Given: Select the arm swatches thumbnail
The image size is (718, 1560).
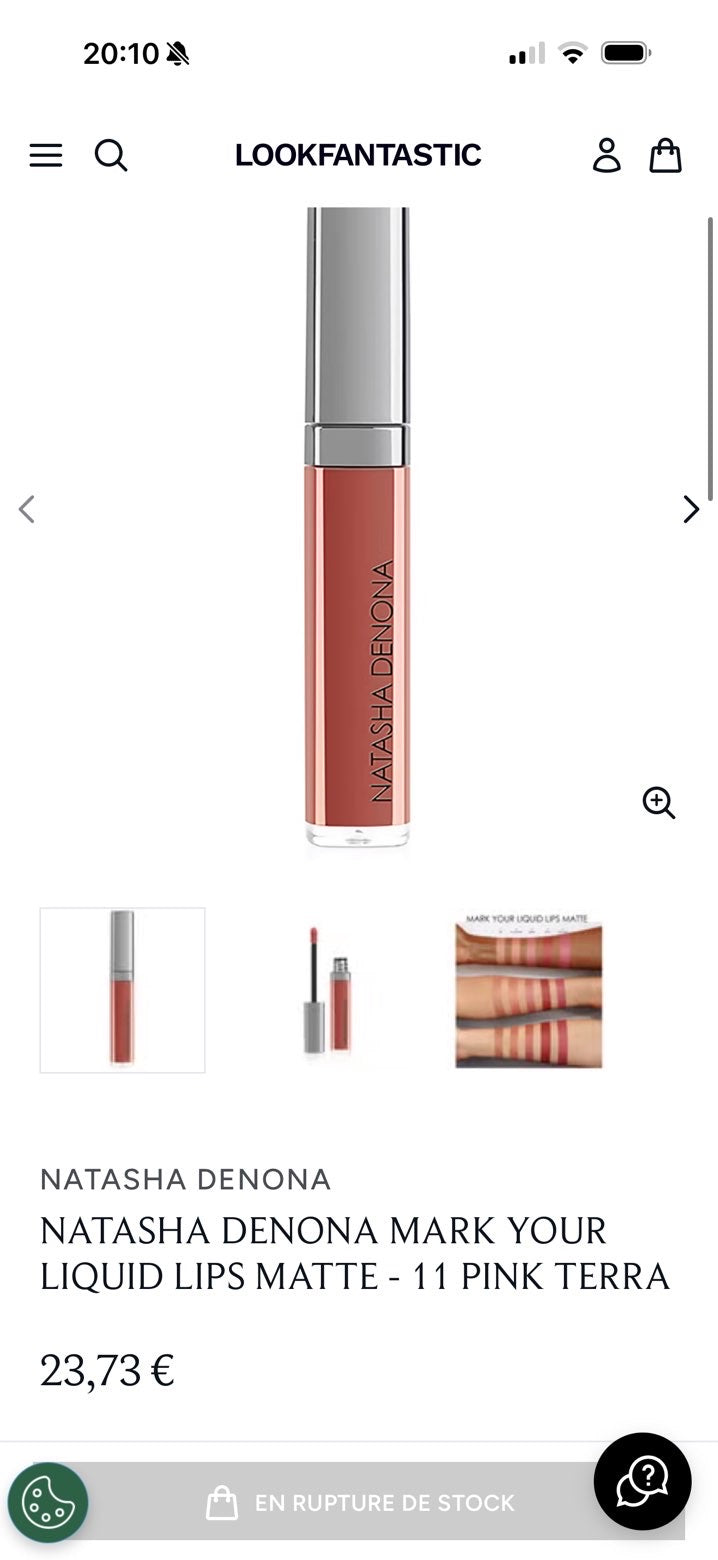Looking at the screenshot, I should click(x=529, y=990).
